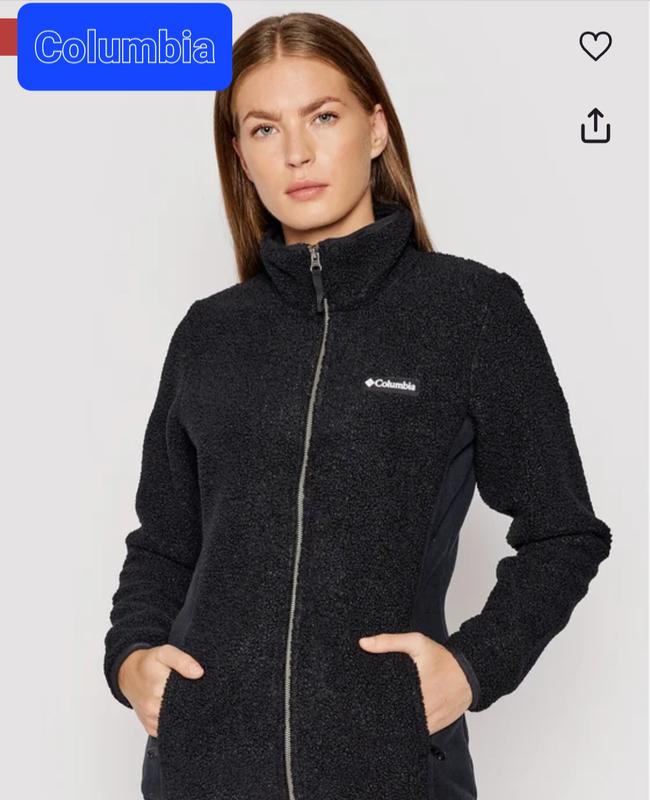The height and width of the screenshot is (800, 650).
Task: Add this Columbia jacket to favorites
Action: pyautogui.click(x=595, y=46)
